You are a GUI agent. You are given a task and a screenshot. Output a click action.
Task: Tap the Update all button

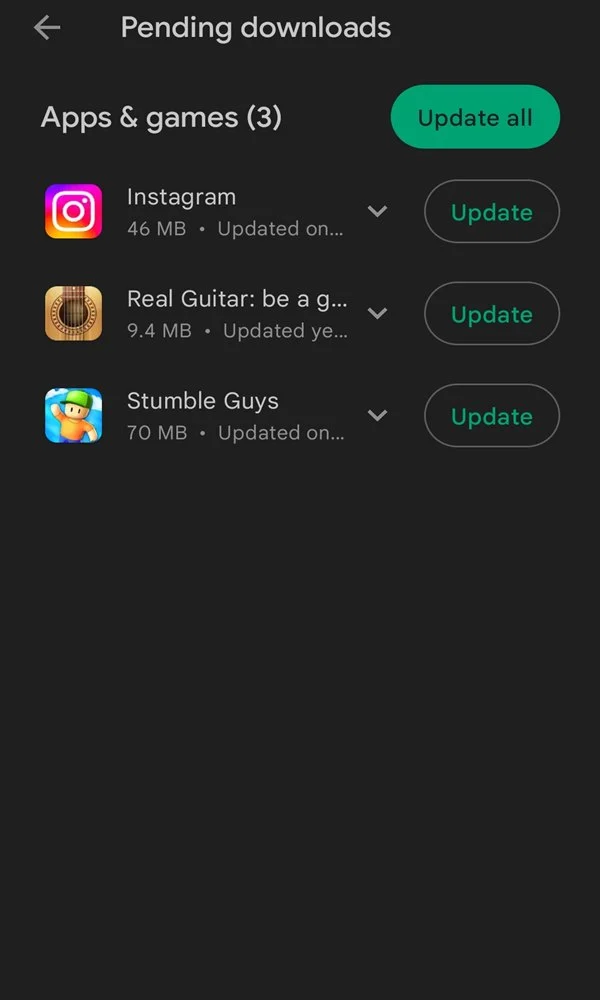pyautogui.click(x=475, y=117)
